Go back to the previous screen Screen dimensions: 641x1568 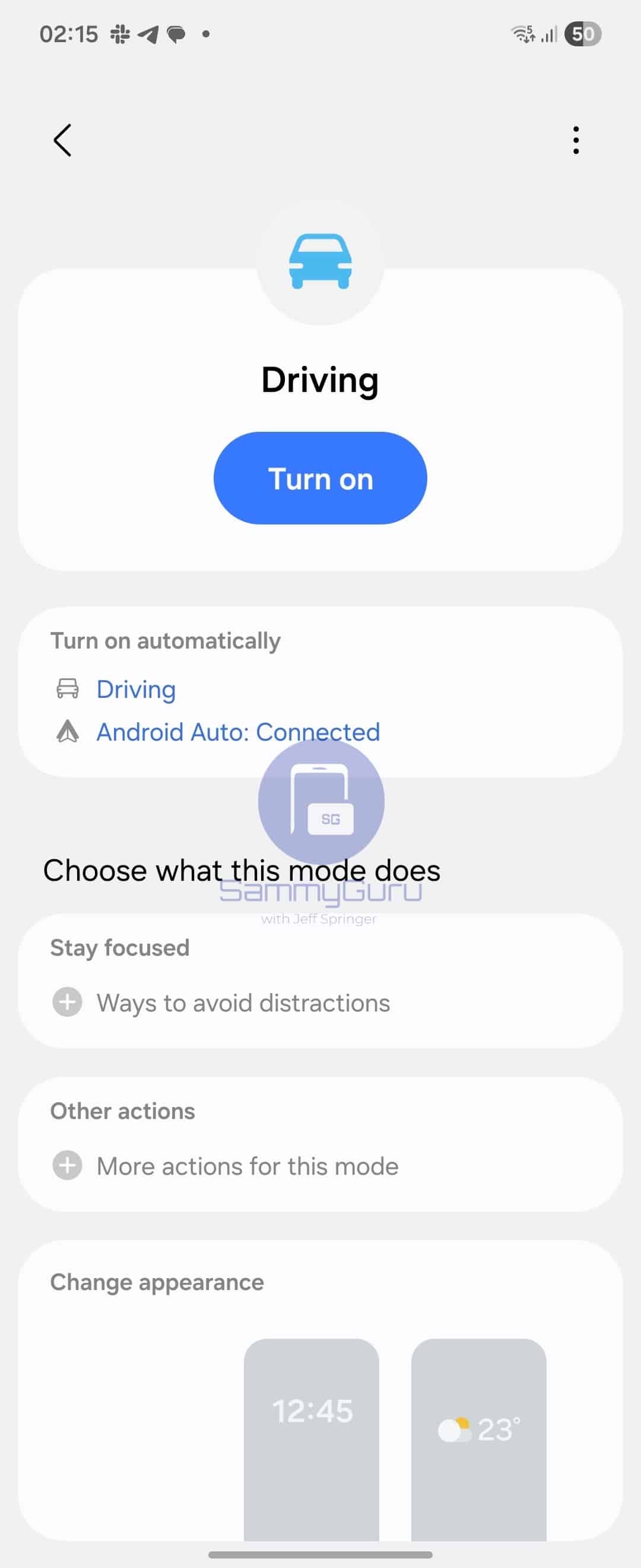coord(63,141)
